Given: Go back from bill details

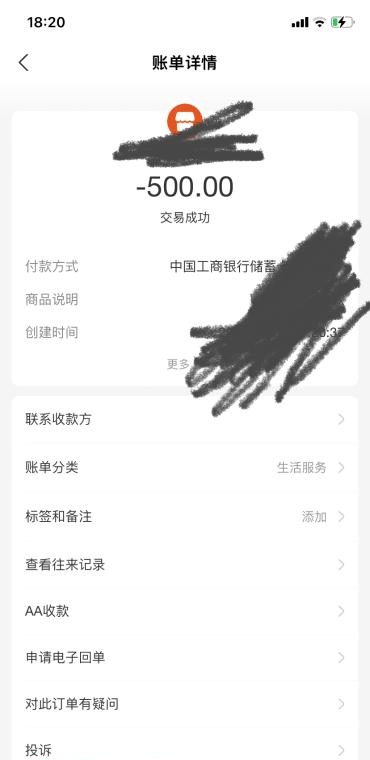Looking at the screenshot, I should click(x=24, y=63).
